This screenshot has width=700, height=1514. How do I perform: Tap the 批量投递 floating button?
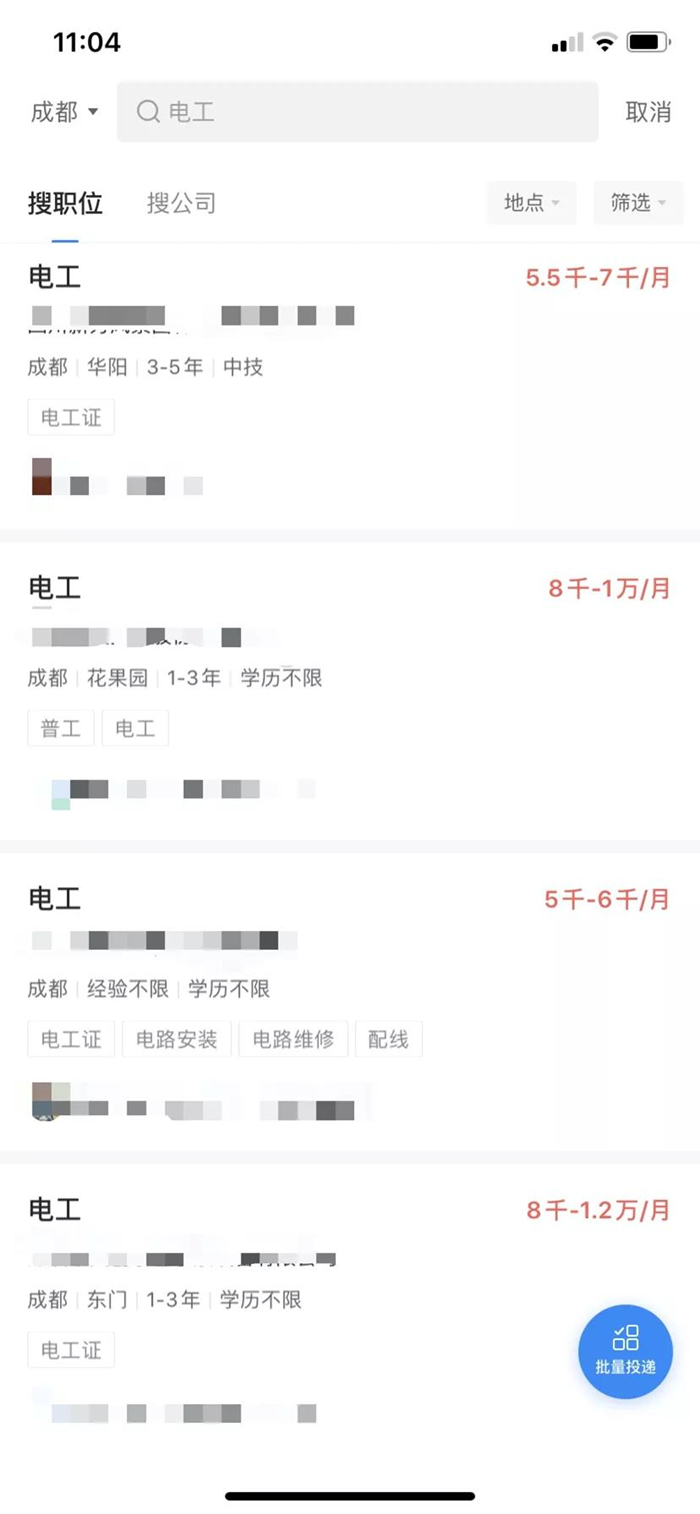point(625,1351)
